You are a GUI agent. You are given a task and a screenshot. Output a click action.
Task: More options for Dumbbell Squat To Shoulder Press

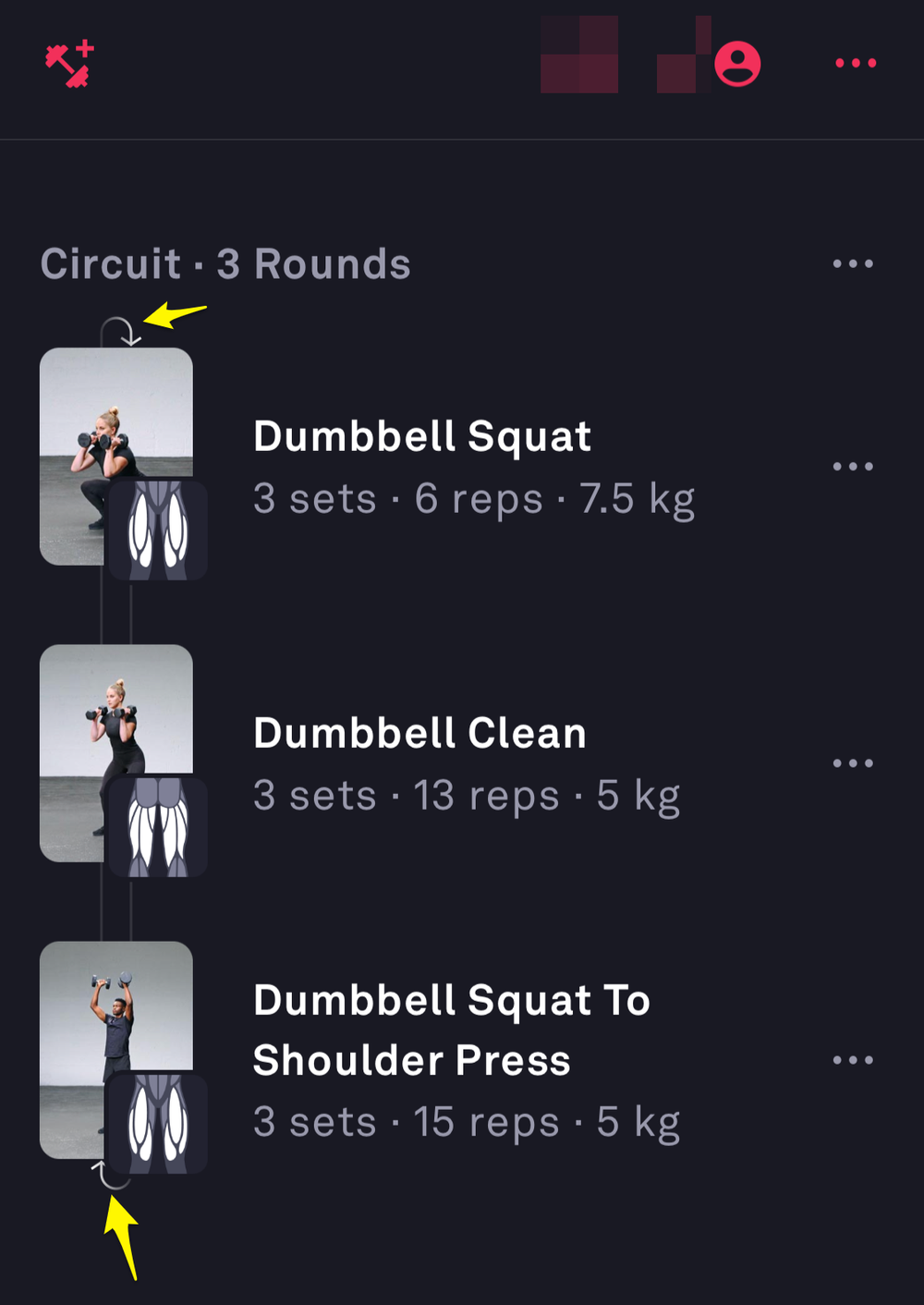852,1060
